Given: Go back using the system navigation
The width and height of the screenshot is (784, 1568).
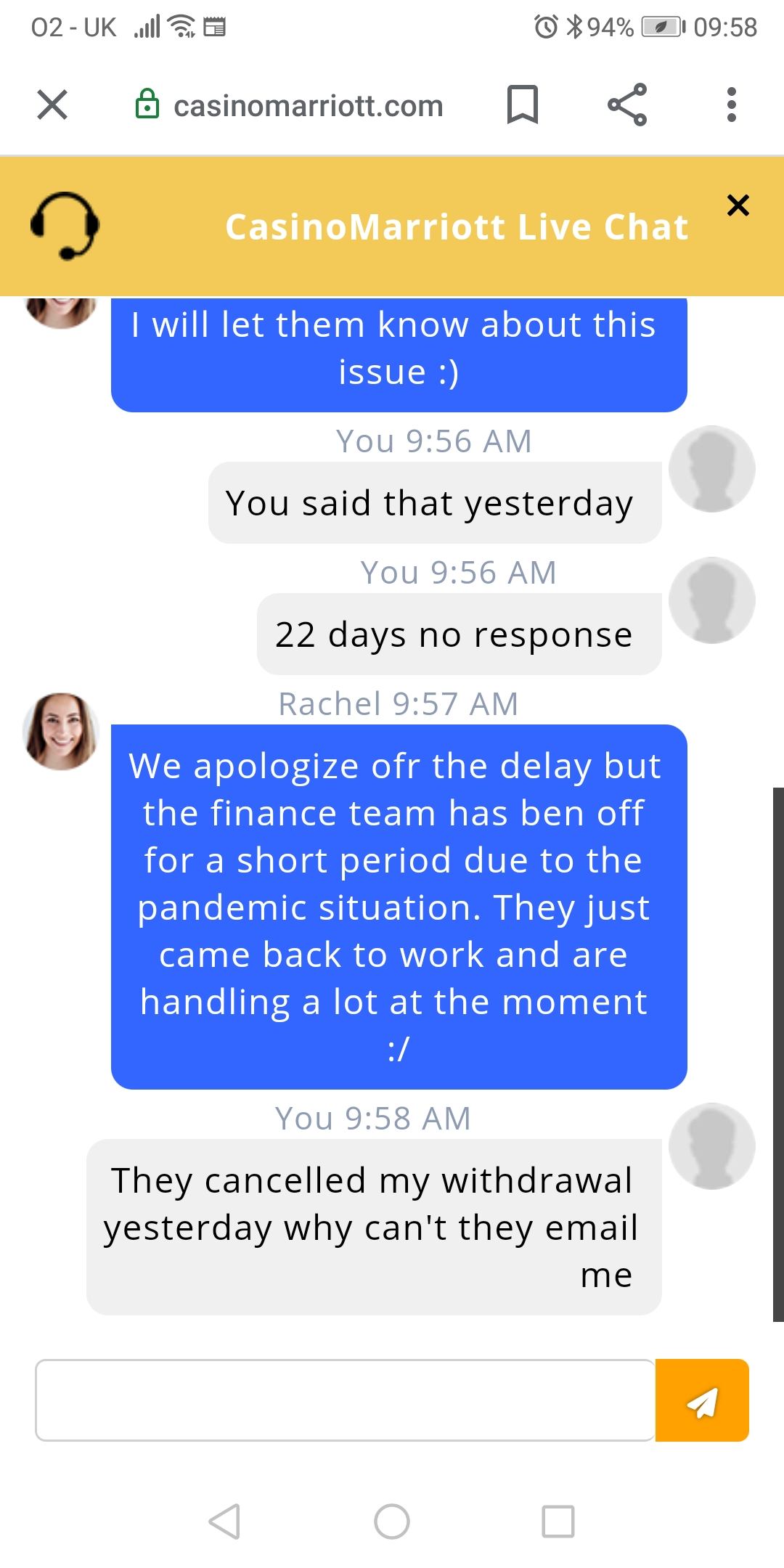Looking at the screenshot, I should tap(224, 1521).
